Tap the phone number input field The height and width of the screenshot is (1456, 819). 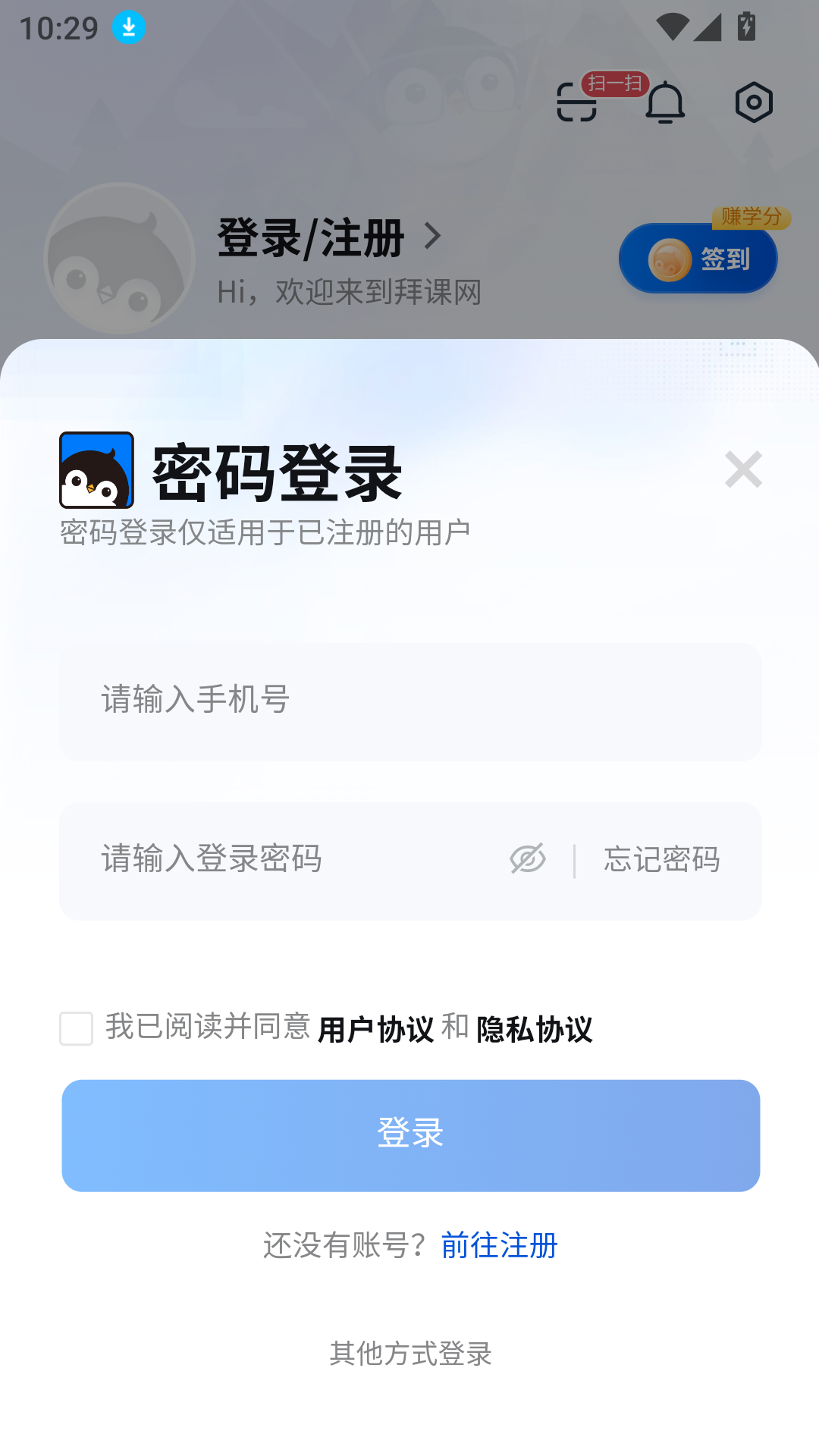tap(409, 701)
